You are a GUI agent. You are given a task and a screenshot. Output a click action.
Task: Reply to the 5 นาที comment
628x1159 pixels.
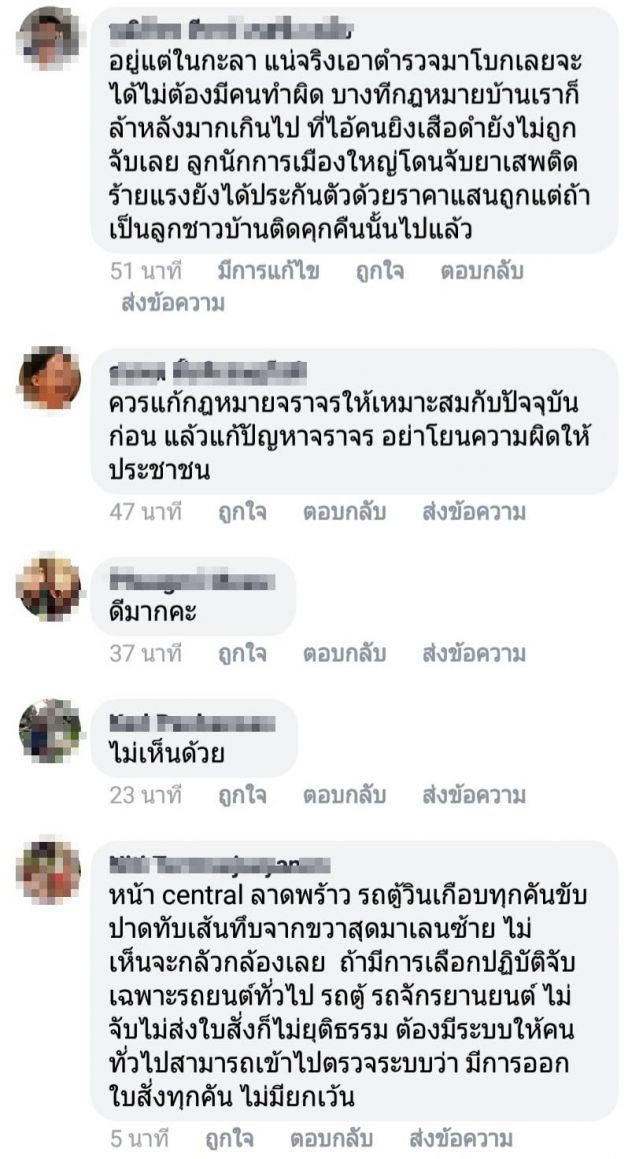tap(332, 1139)
